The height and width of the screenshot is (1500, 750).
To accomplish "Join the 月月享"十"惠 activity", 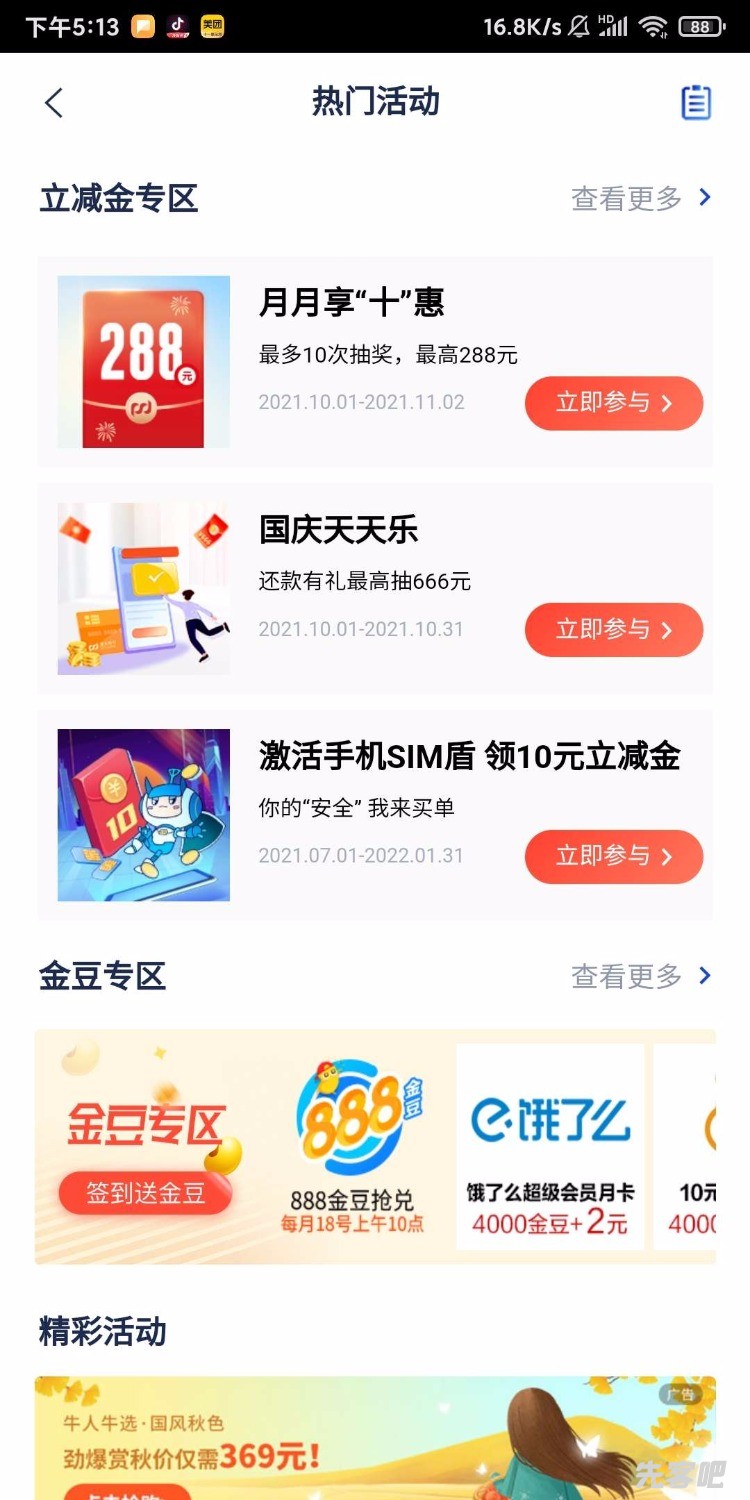I will click(614, 403).
